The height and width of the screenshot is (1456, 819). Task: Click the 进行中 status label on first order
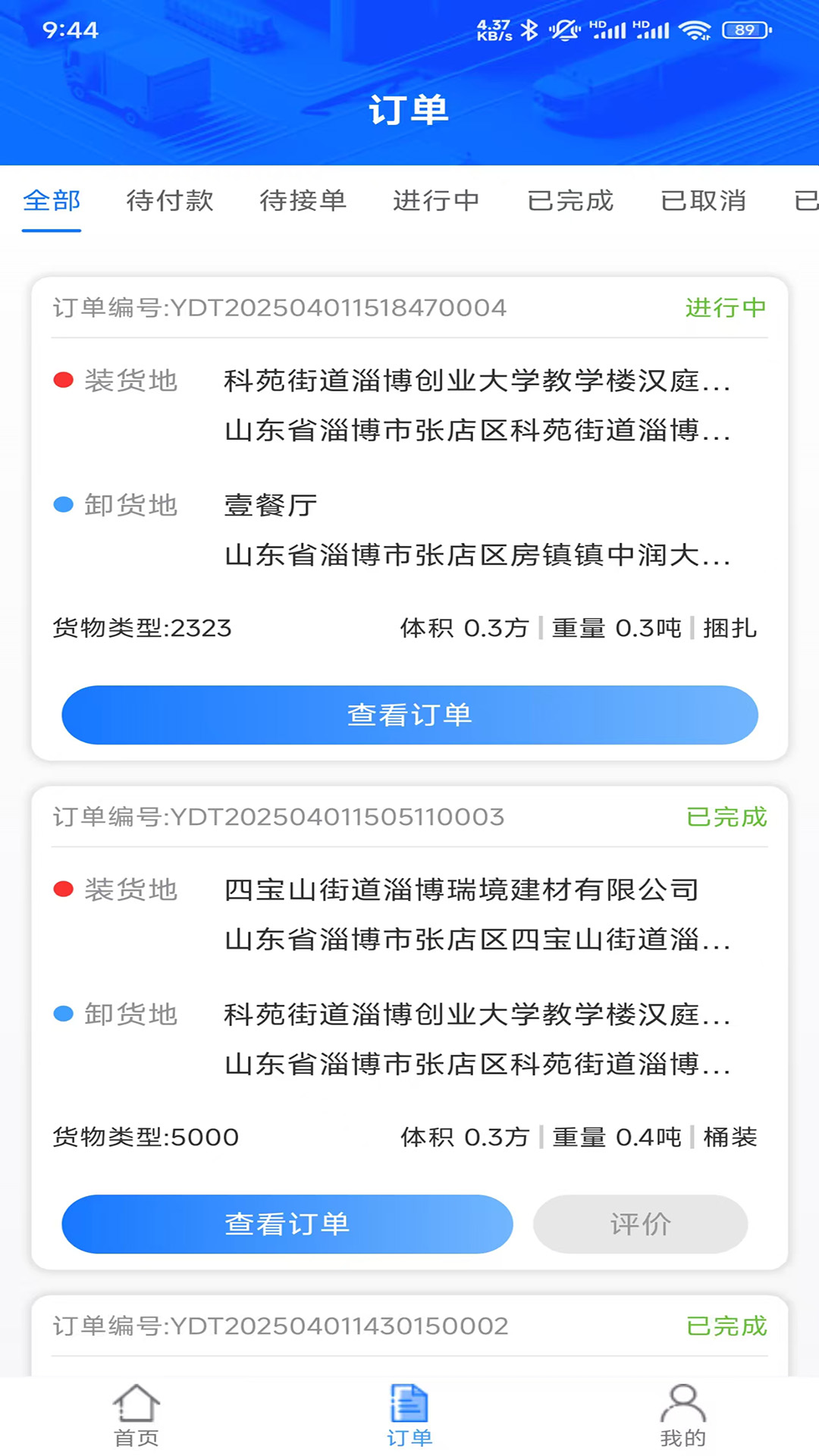(x=725, y=308)
